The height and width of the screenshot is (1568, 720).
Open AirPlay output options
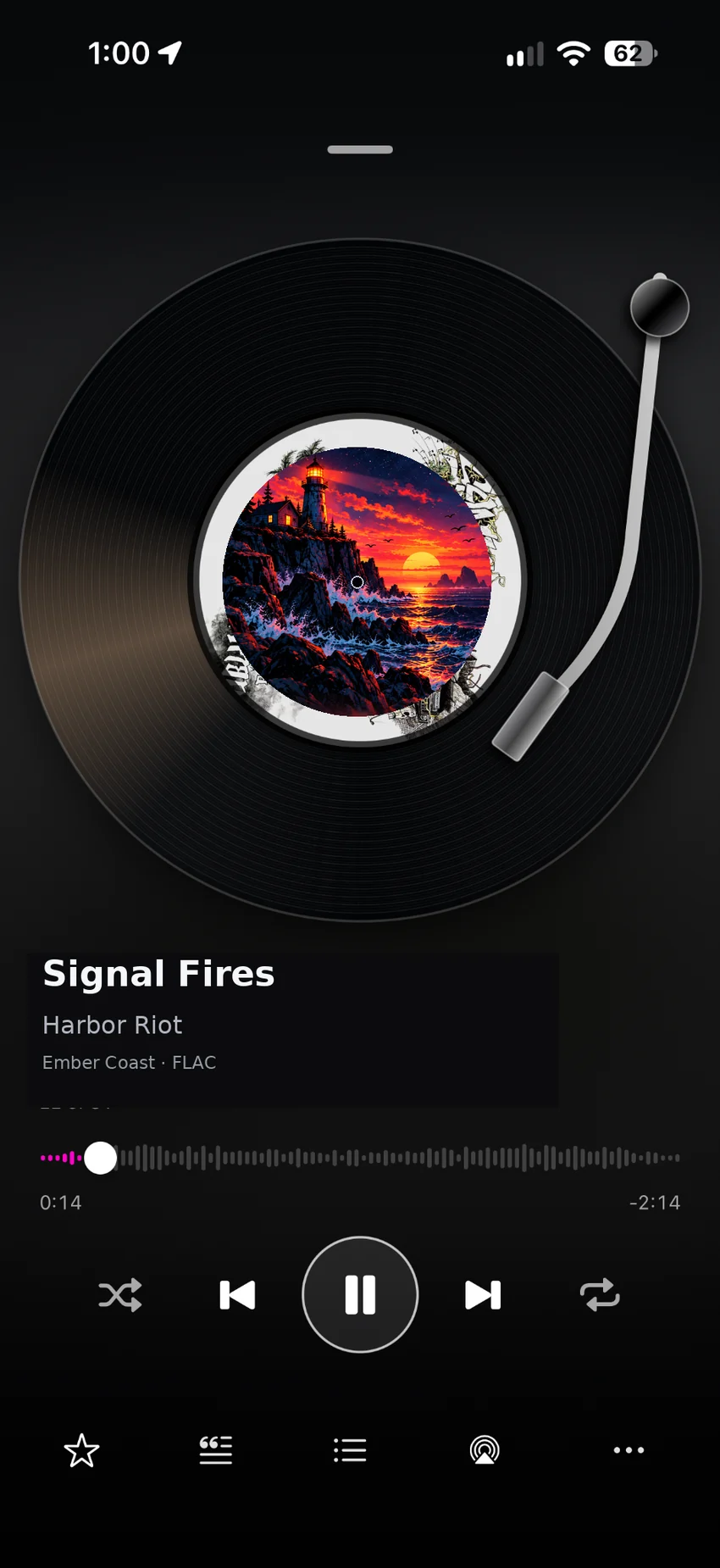[x=485, y=1450]
